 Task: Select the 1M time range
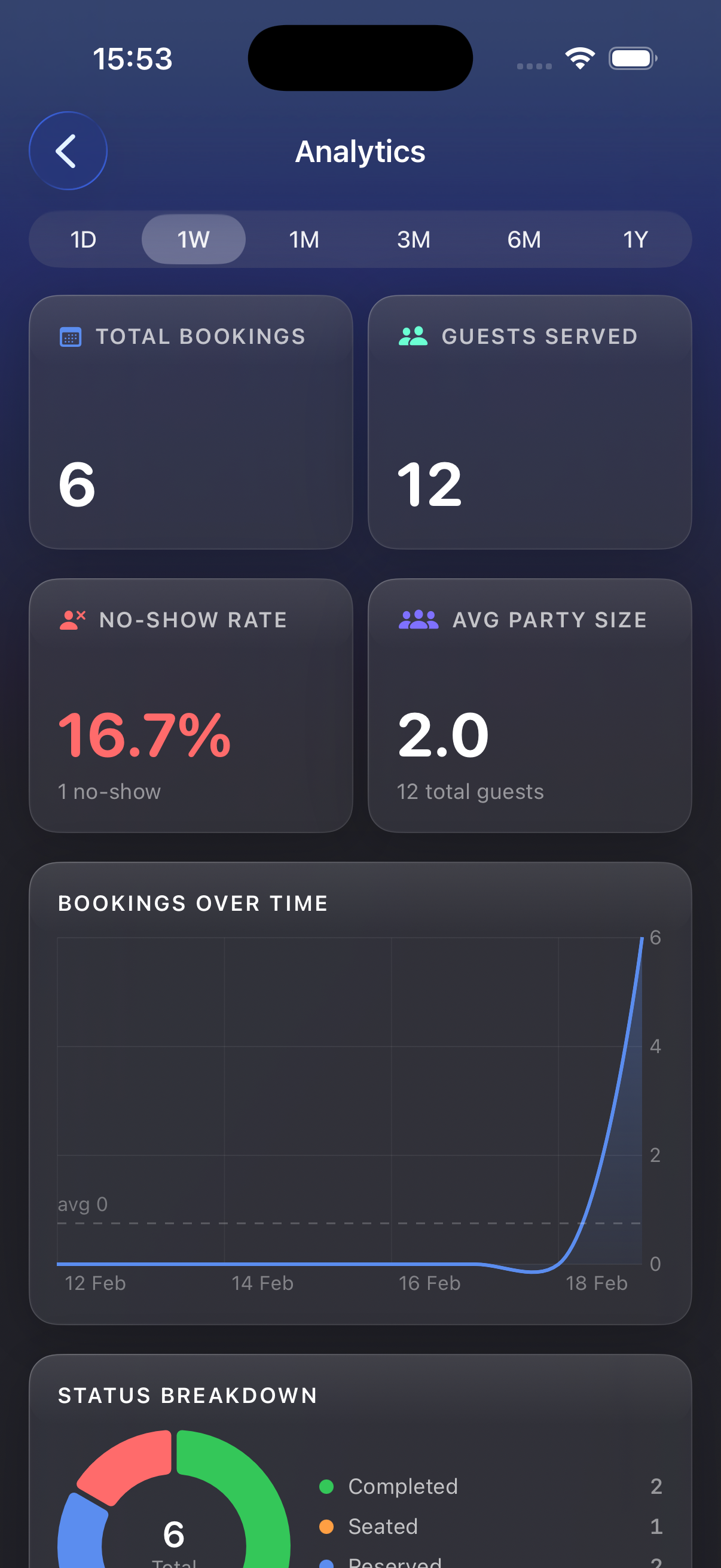click(303, 239)
